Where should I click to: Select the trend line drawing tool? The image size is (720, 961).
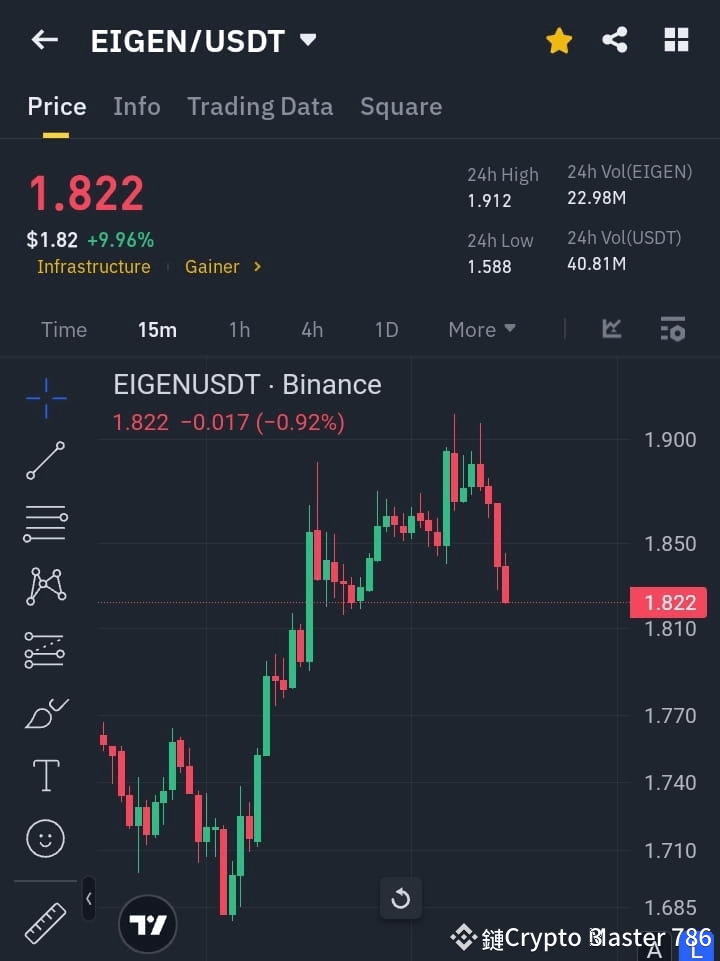(x=45, y=461)
